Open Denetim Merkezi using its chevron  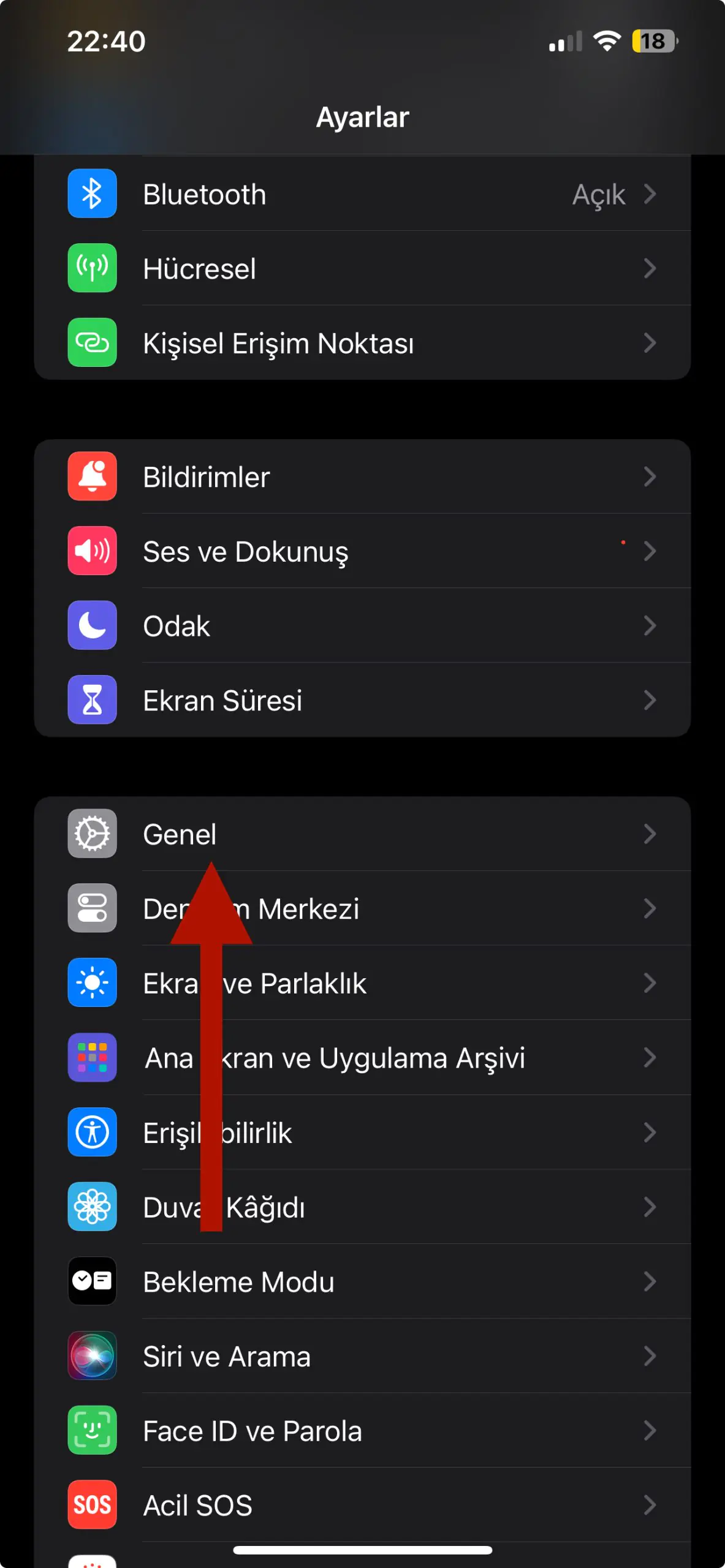coord(651,909)
